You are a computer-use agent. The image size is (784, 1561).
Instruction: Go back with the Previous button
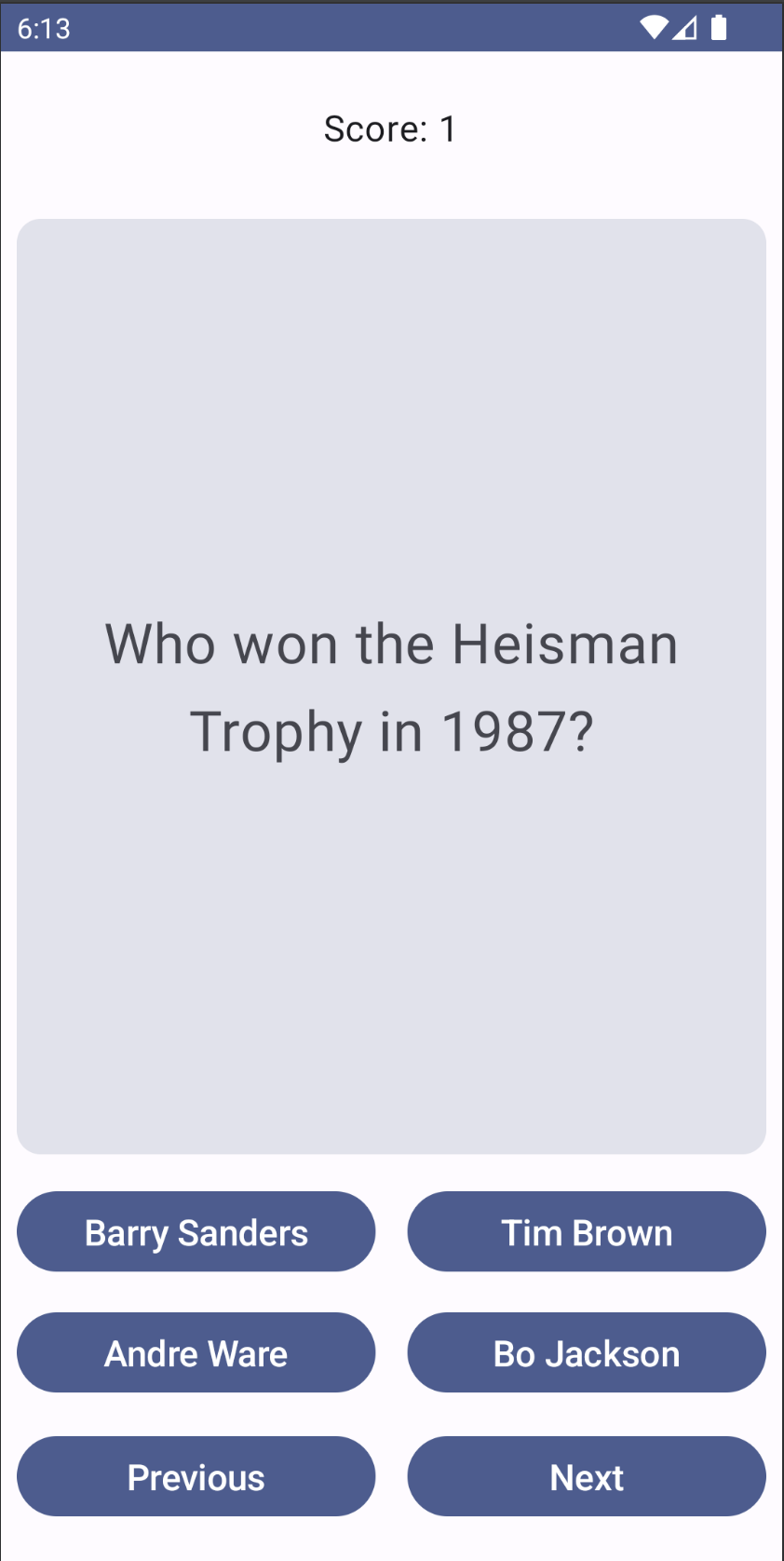[196, 1476]
